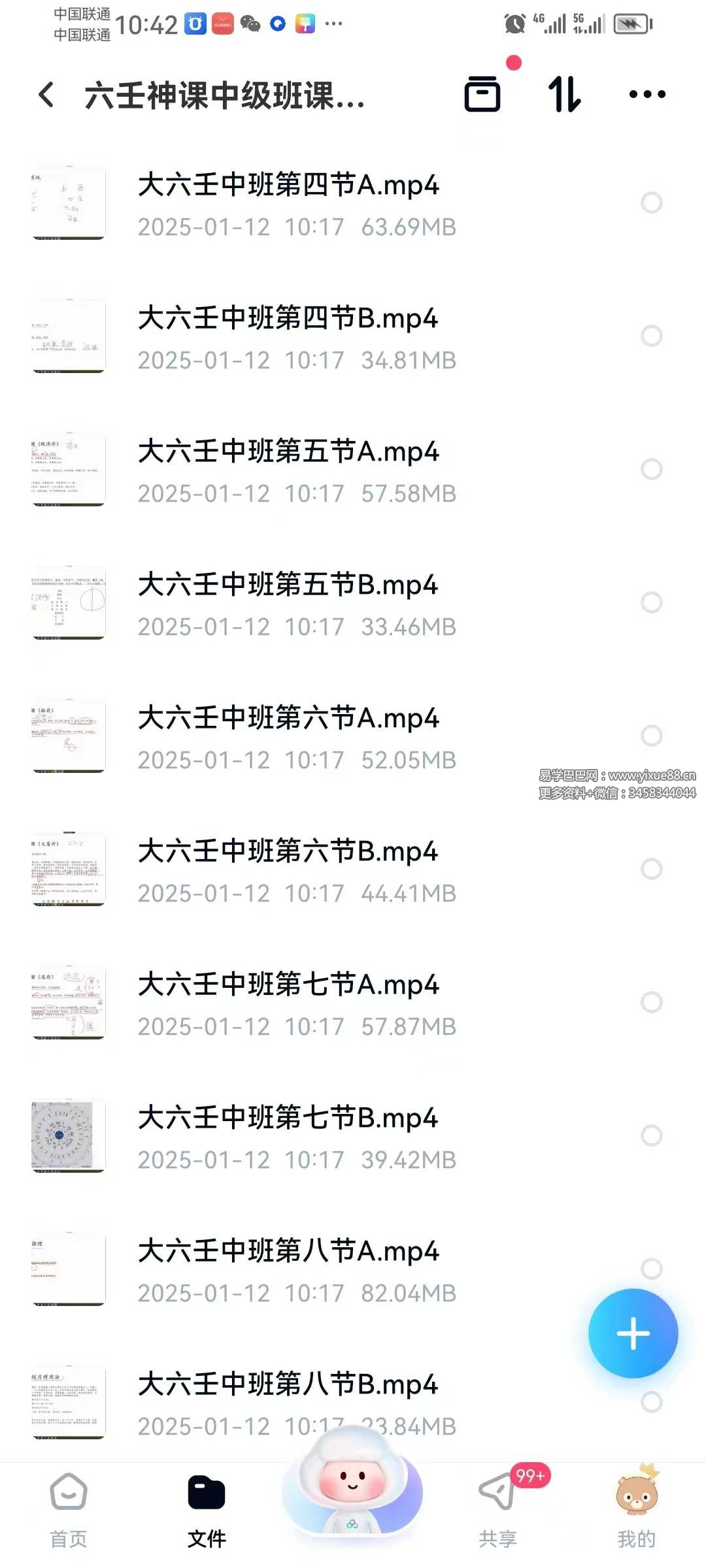706x1568 pixels.
Task: Go to the 我的 tab
Action: click(636, 1509)
